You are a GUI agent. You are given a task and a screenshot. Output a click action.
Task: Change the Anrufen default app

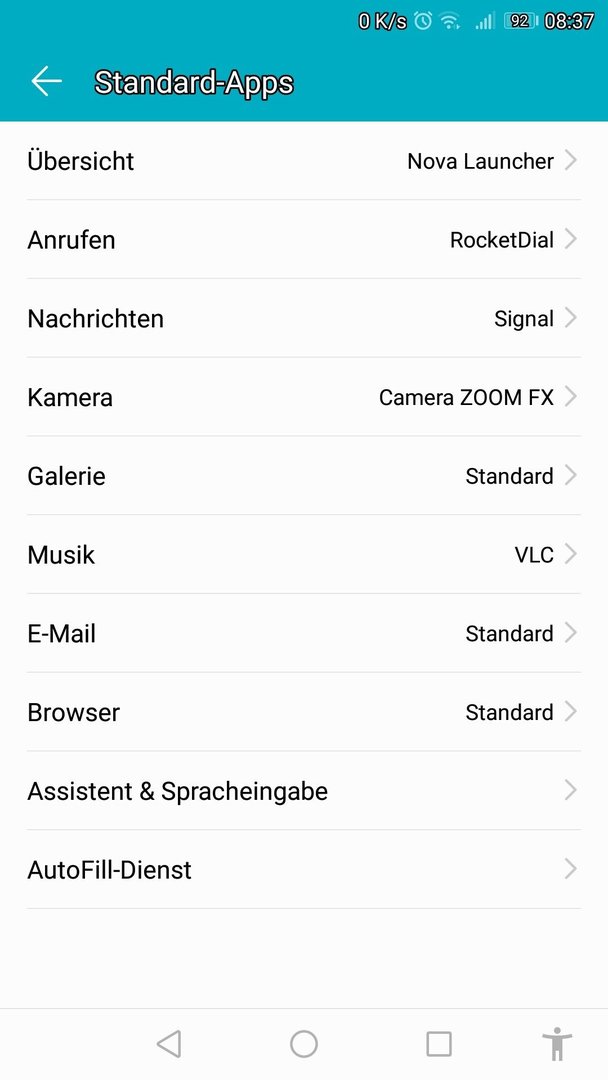click(x=304, y=240)
